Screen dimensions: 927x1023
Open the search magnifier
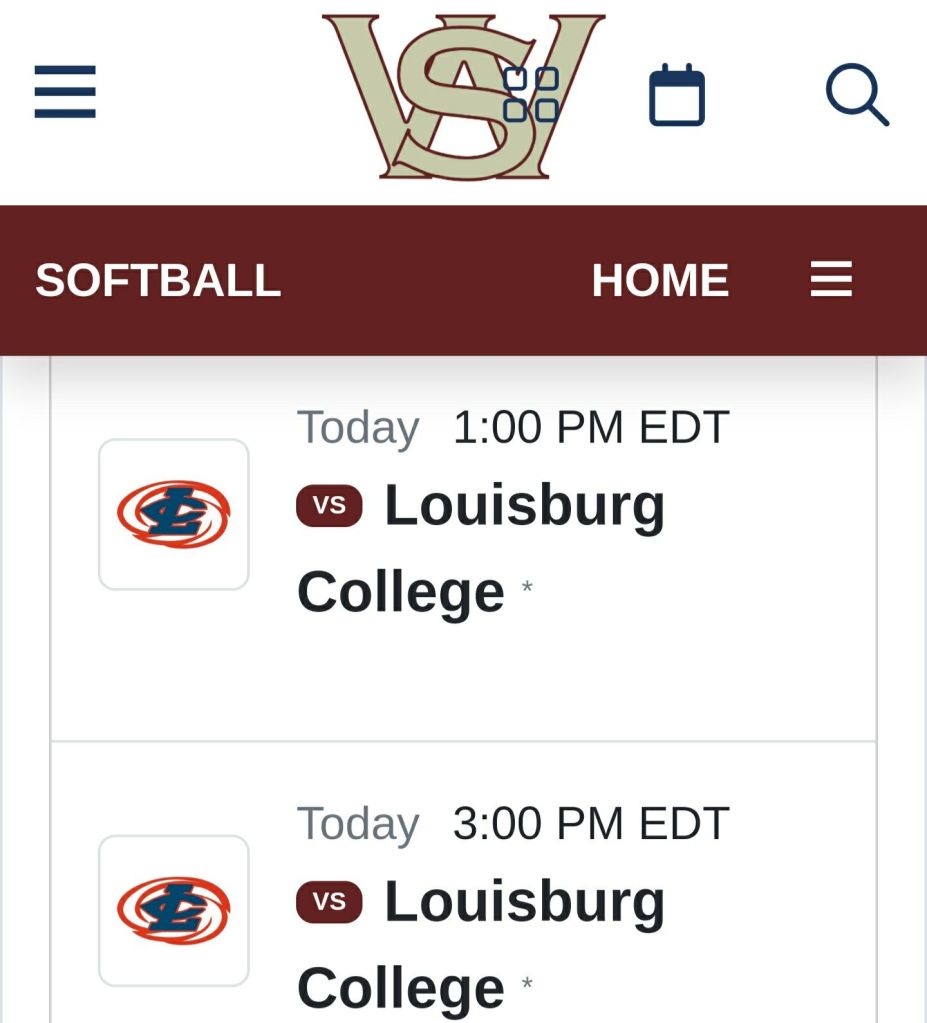click(856, 95)
